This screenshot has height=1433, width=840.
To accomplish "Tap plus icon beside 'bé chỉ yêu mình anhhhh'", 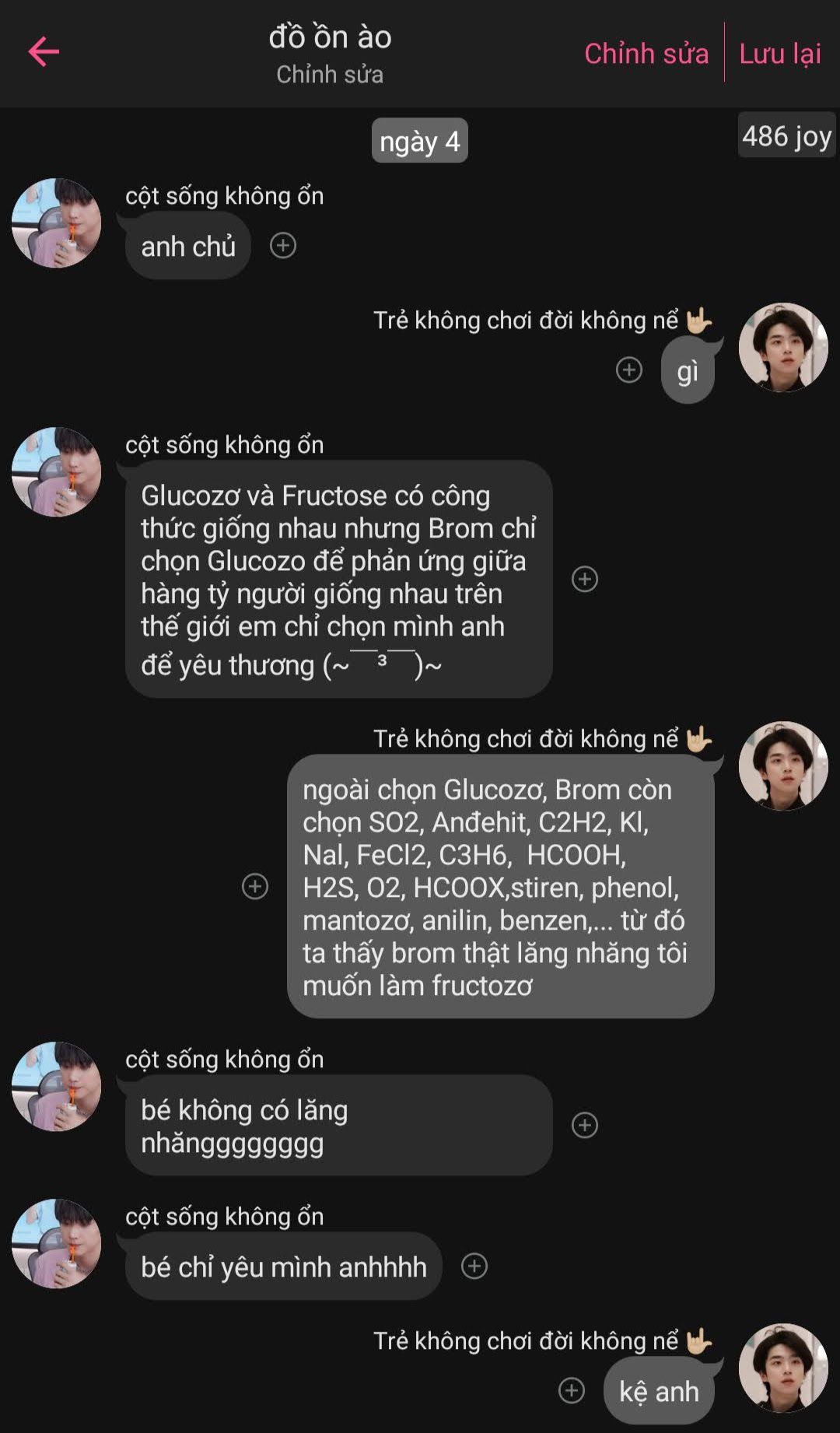I will 474,1267.
